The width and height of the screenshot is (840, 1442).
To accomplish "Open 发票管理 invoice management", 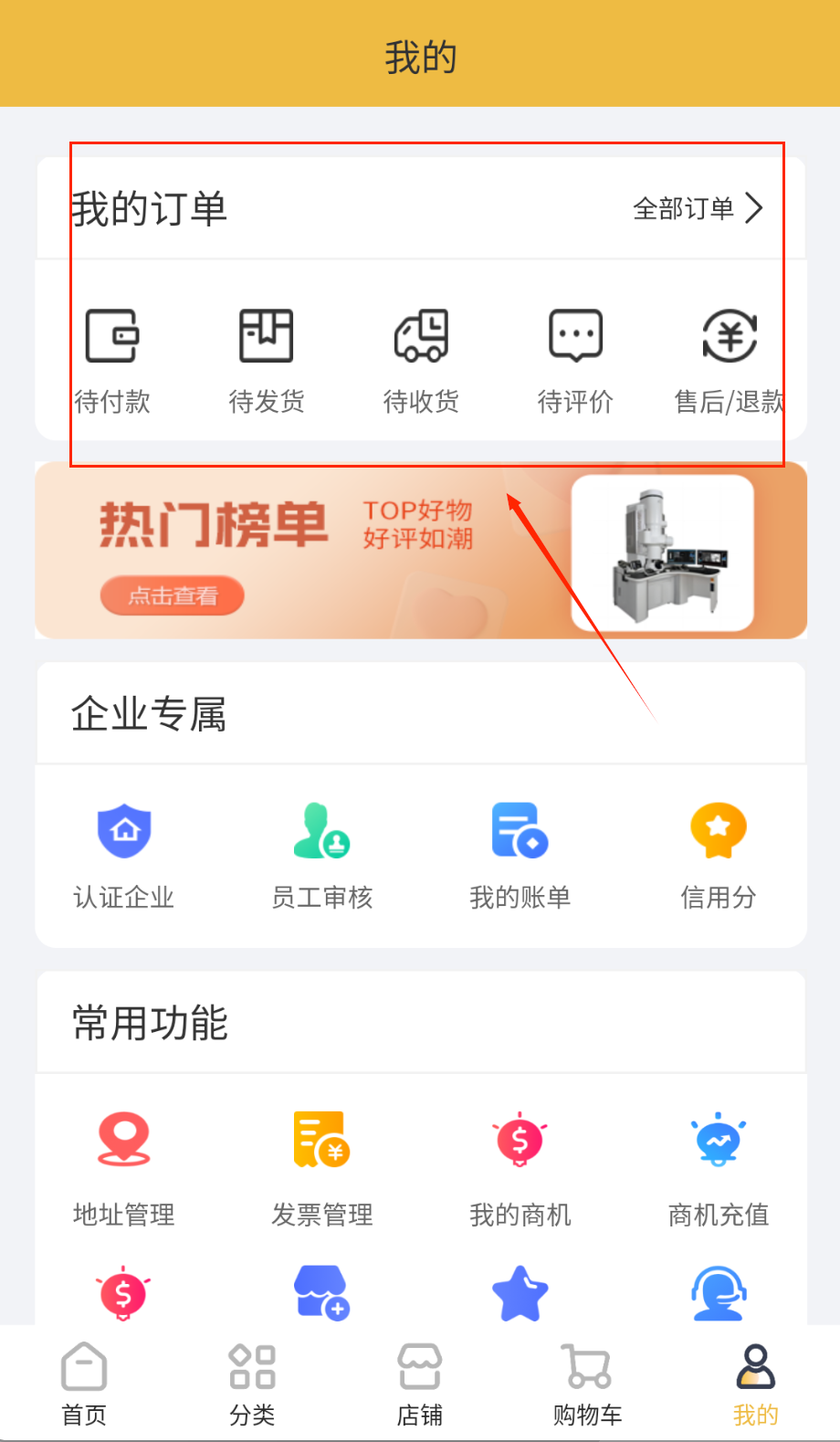I will pos(322,1167).
